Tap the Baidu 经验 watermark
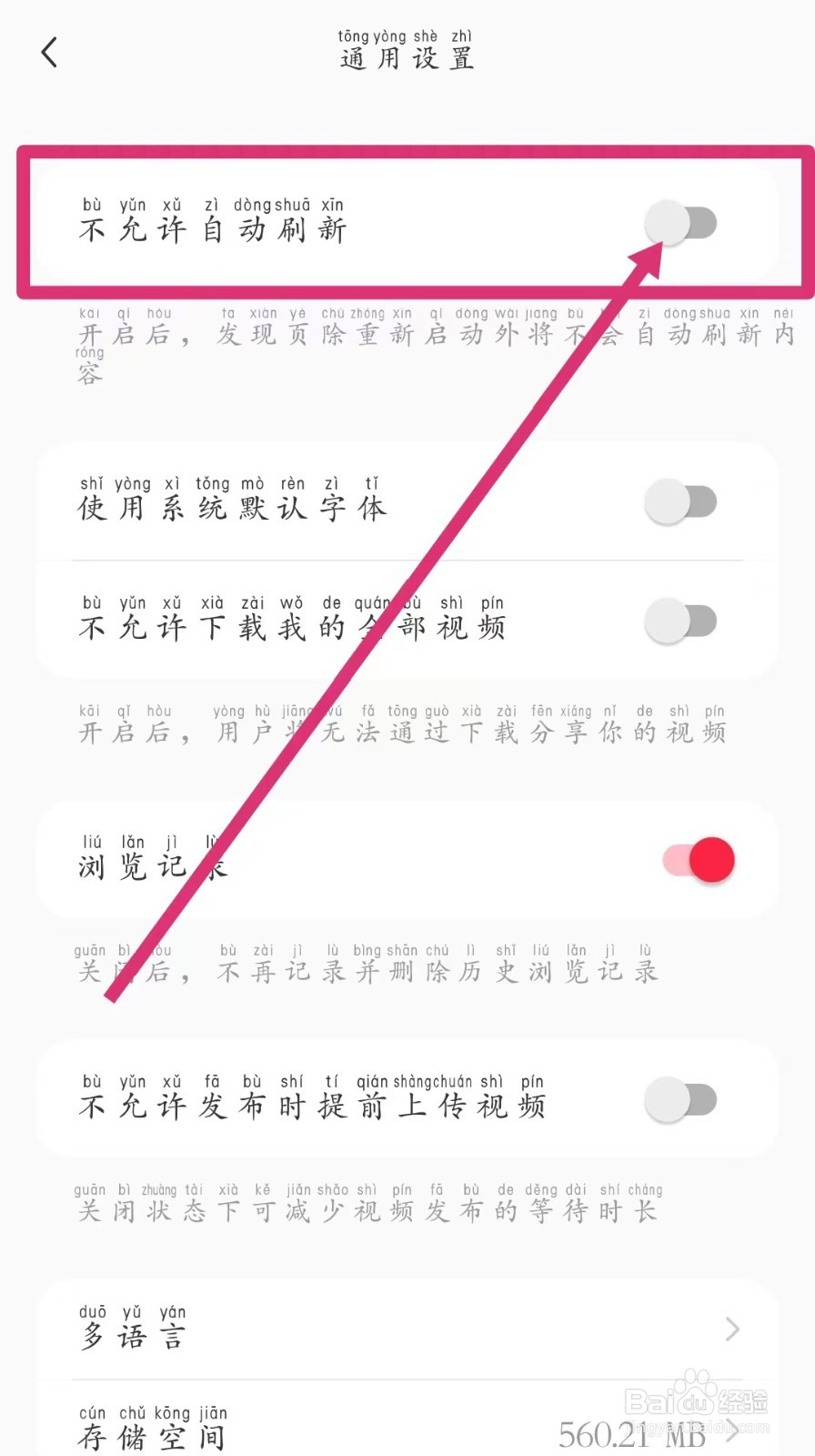815x1456 pixels. 696,1401
